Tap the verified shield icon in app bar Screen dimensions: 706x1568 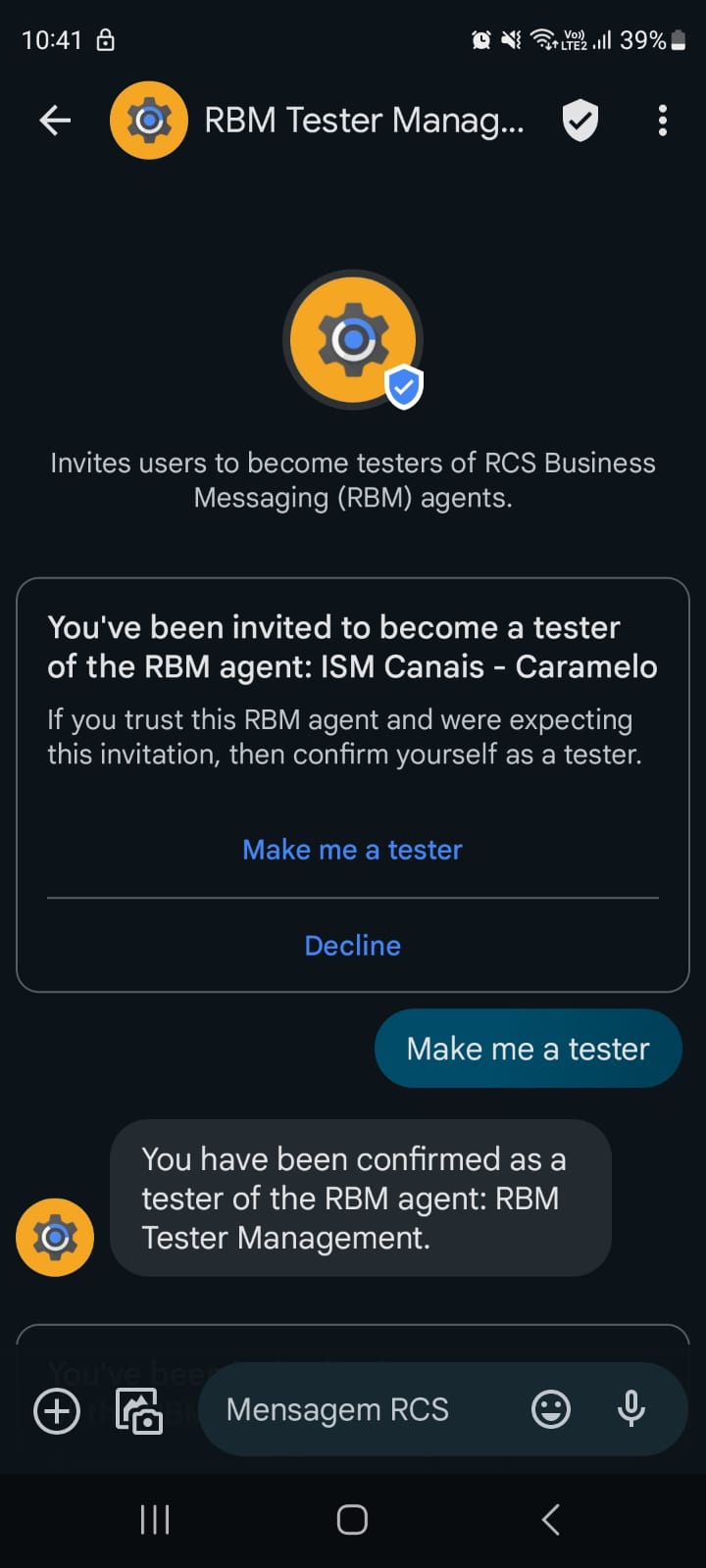580,121
